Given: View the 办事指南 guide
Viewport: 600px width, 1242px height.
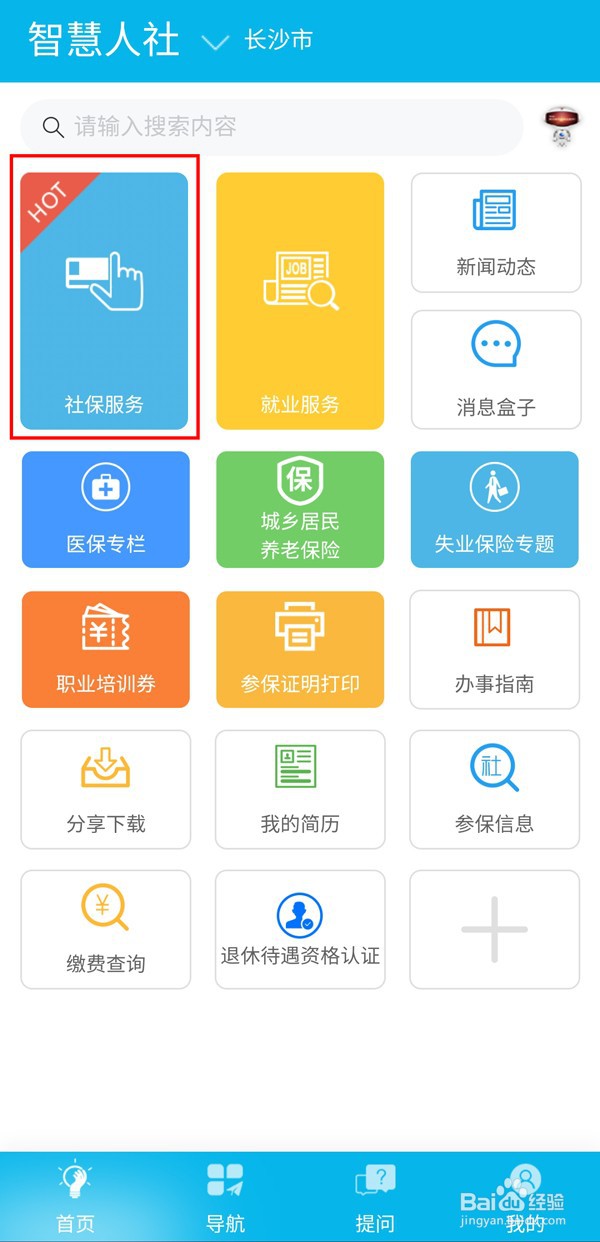Looking at the screenshot, I should [x=494, y=649].
